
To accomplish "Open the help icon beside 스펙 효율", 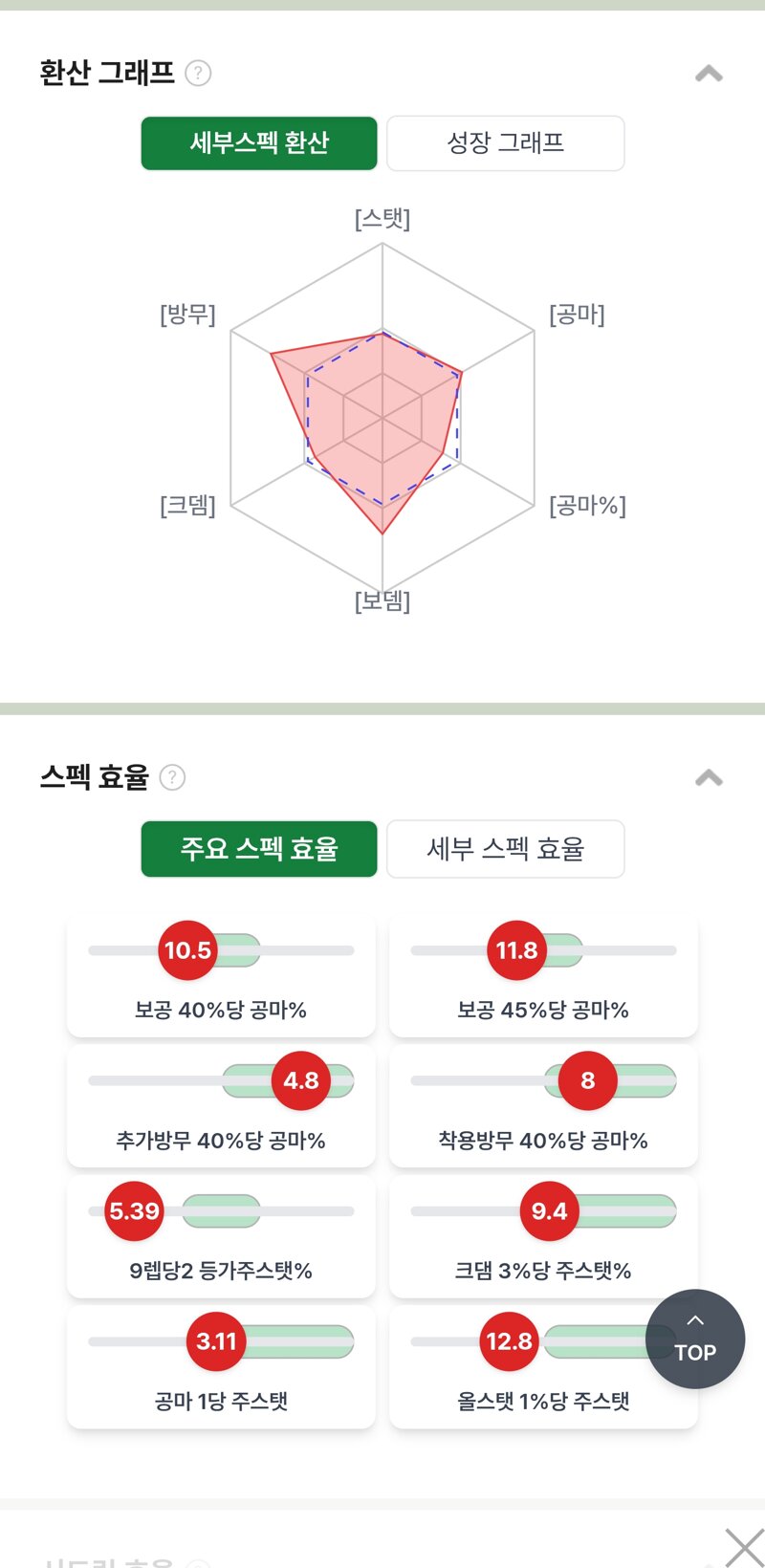I will tap(172, 777).
